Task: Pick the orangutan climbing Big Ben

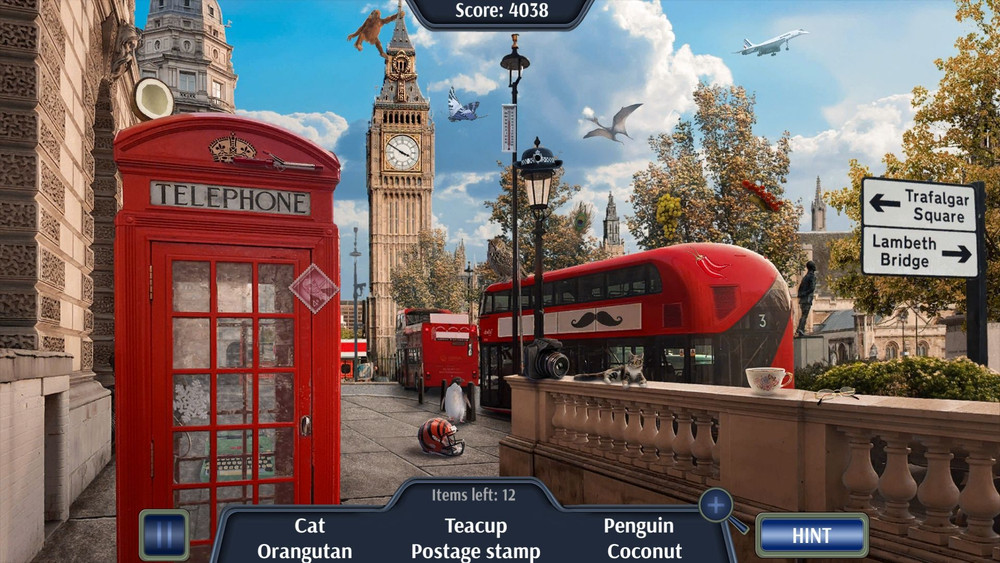Action: coord(372,32)
